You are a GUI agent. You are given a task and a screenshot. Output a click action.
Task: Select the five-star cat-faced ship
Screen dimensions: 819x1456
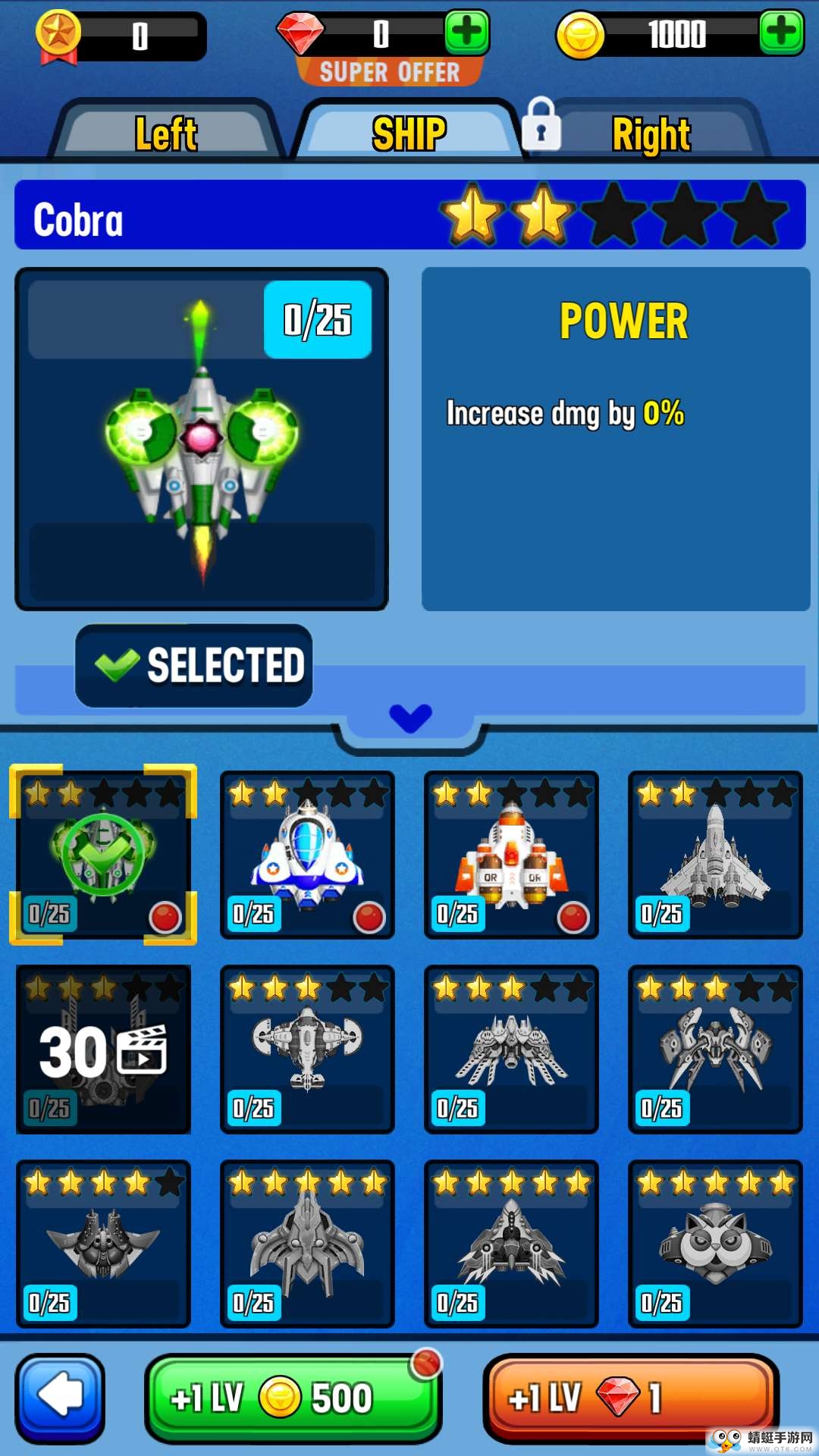pos(715,1244)
